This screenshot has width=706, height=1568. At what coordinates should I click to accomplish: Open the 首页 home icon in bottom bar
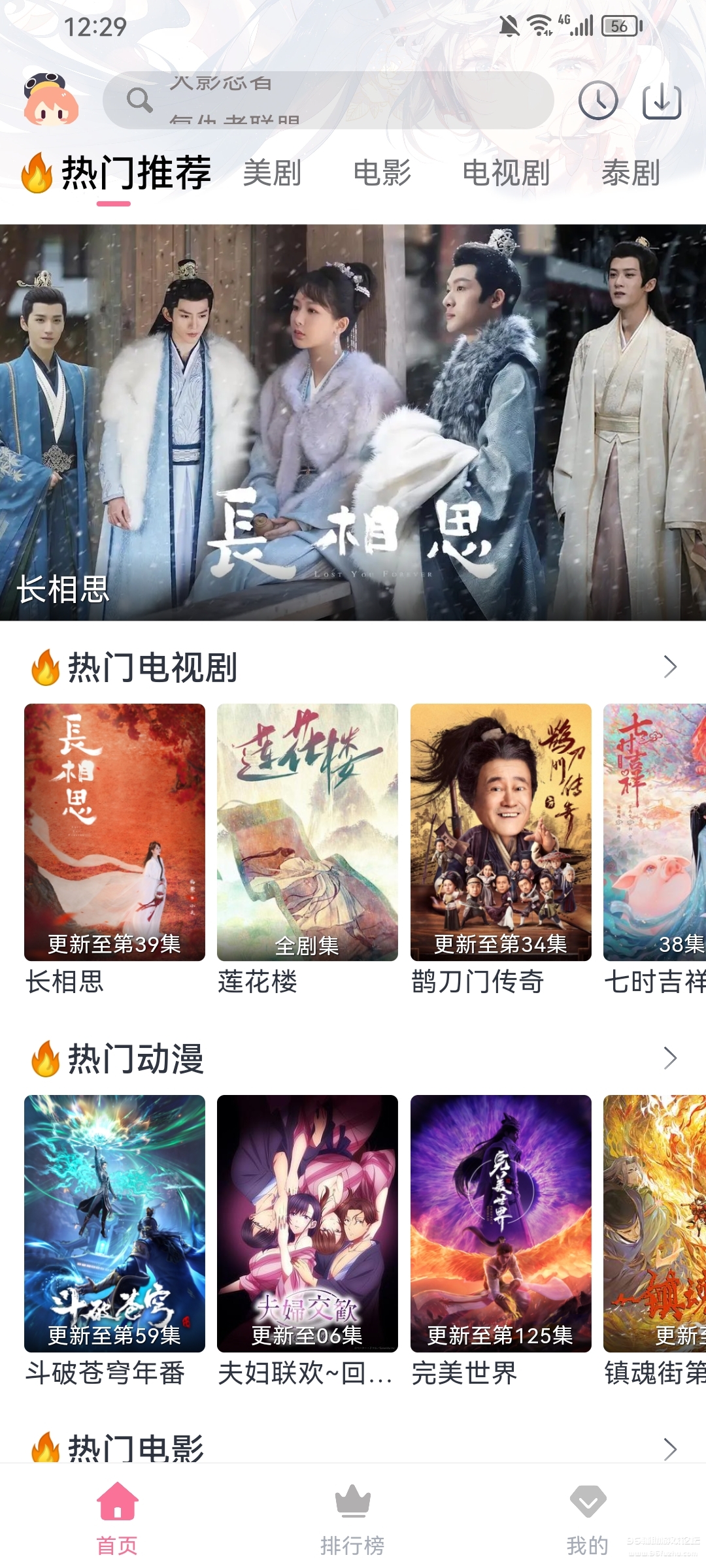[x=118, y=1503]
